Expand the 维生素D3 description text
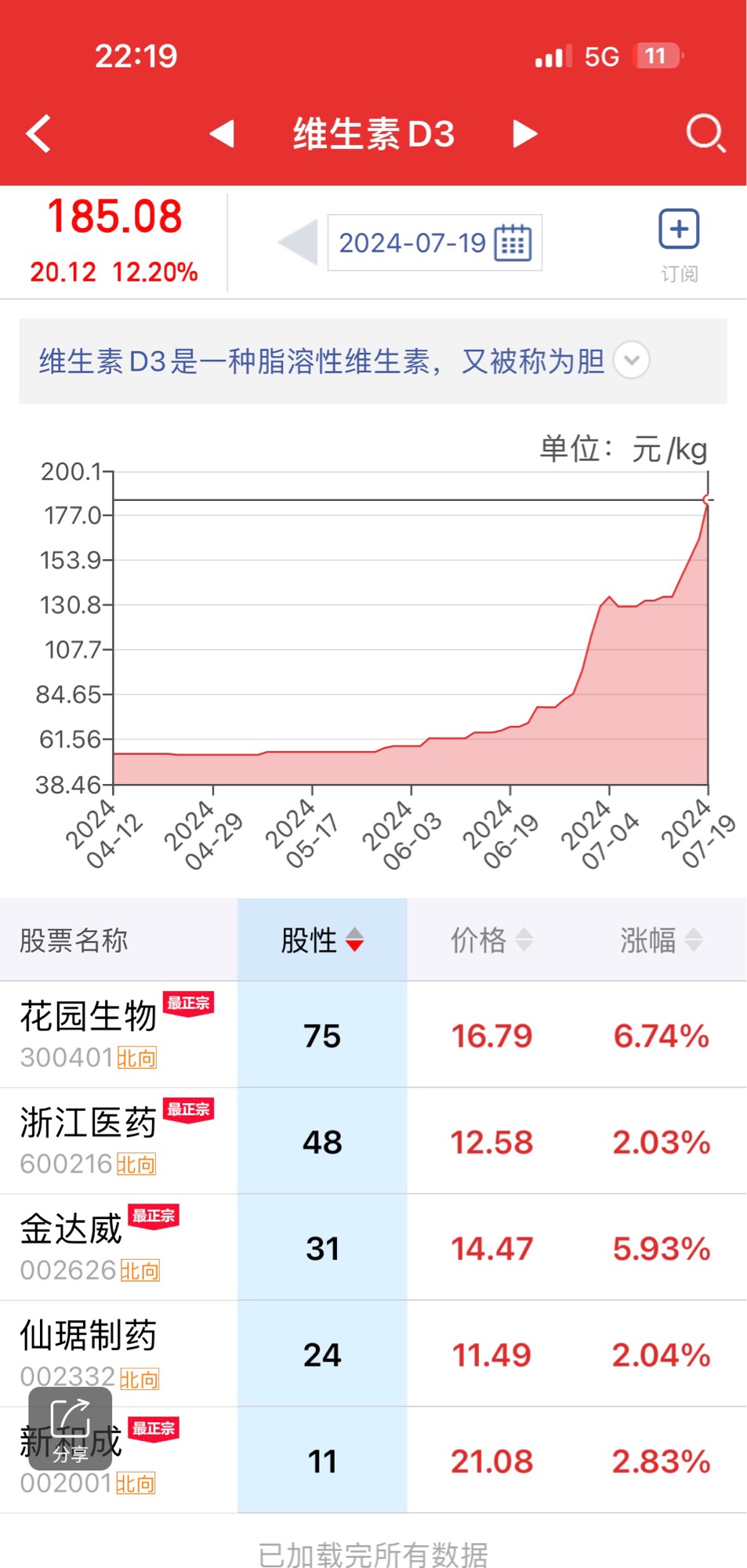The image size is (747, 1568). coord(631,361)
